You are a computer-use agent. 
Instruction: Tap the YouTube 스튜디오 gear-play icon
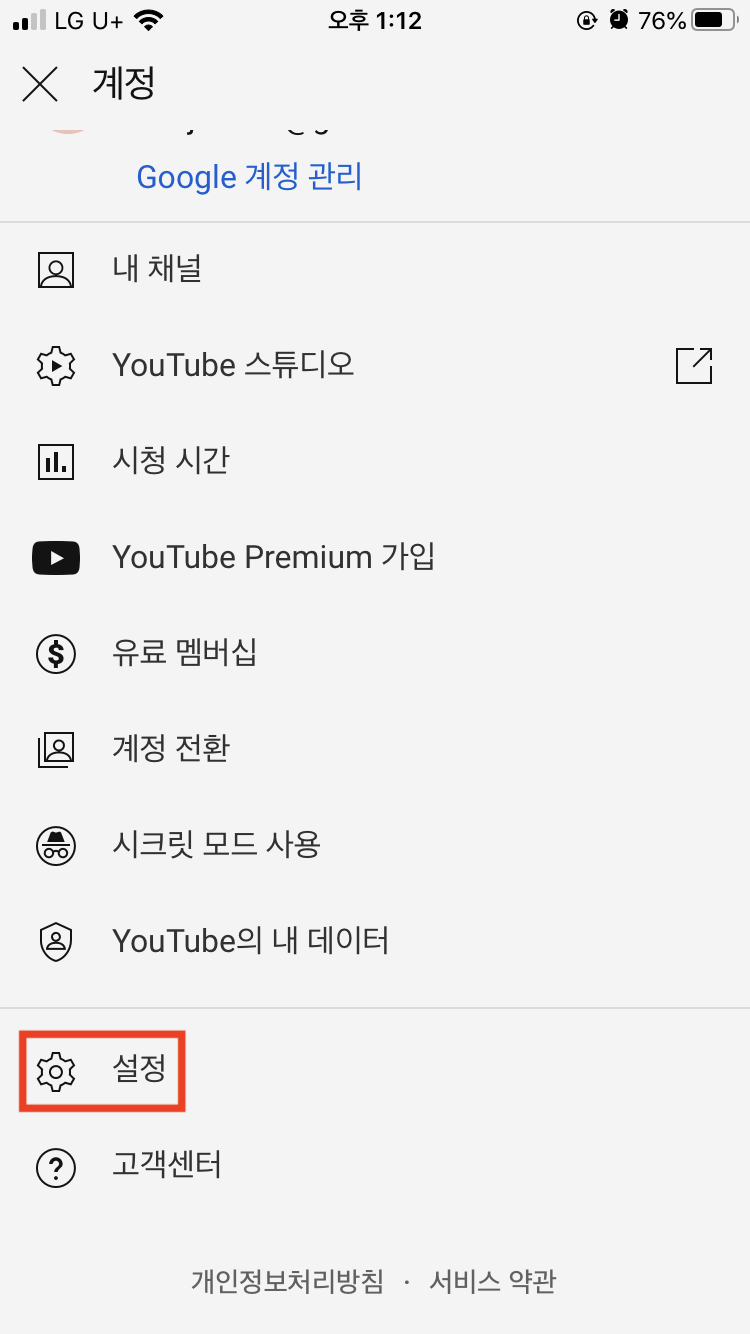coord(56,365)
